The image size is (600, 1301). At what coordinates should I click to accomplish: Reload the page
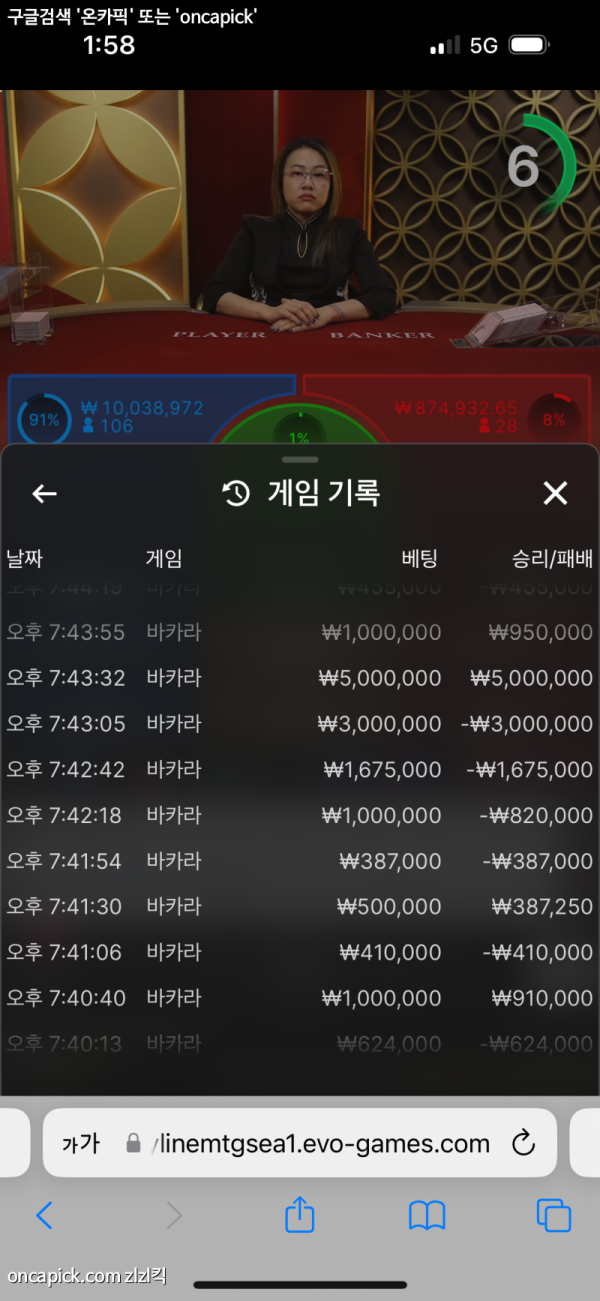point(523,1144)
